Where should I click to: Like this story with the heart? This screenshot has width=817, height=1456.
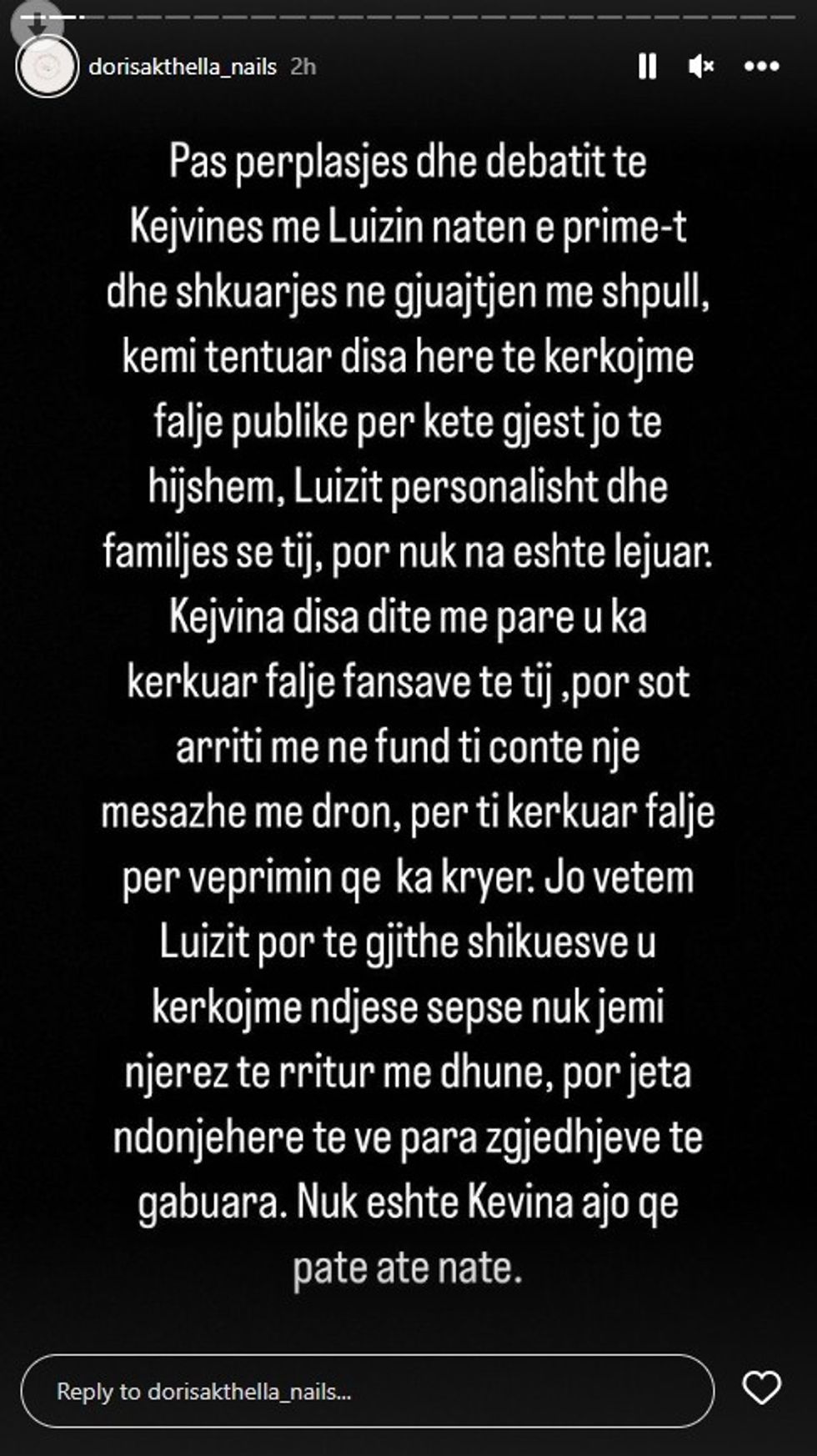[761, 1388]
